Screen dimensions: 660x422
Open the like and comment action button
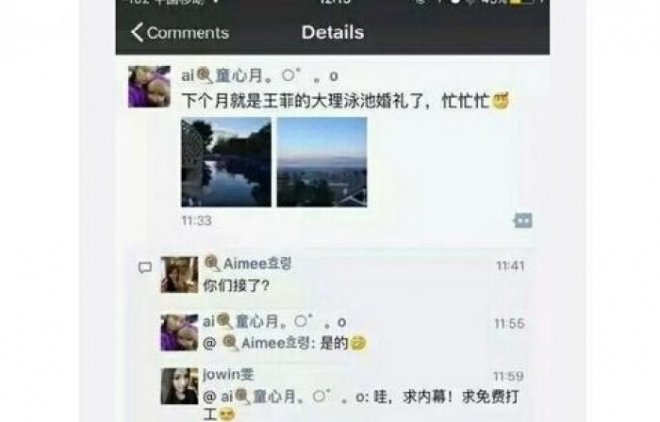tap(522, 220)
